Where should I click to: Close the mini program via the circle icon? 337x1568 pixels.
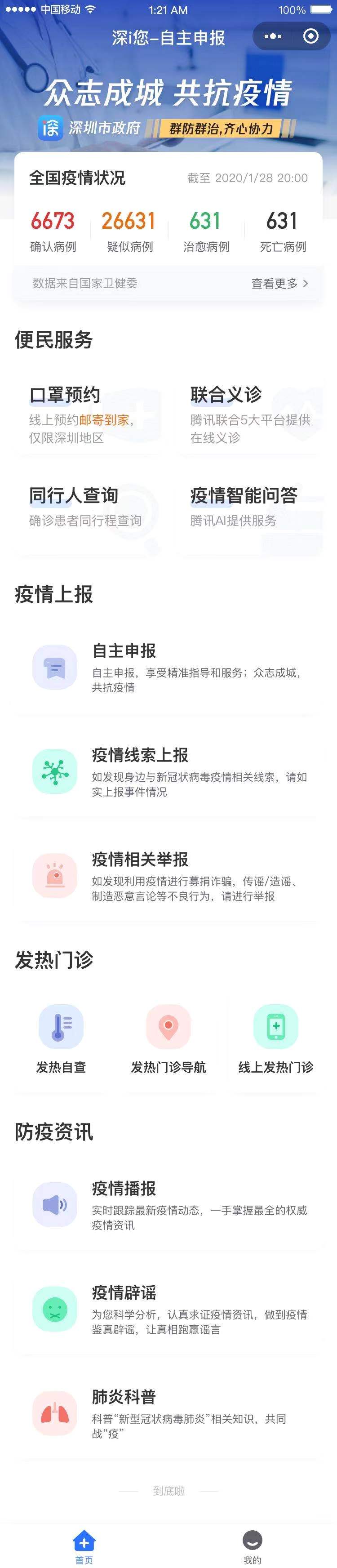tap(311, 36)
